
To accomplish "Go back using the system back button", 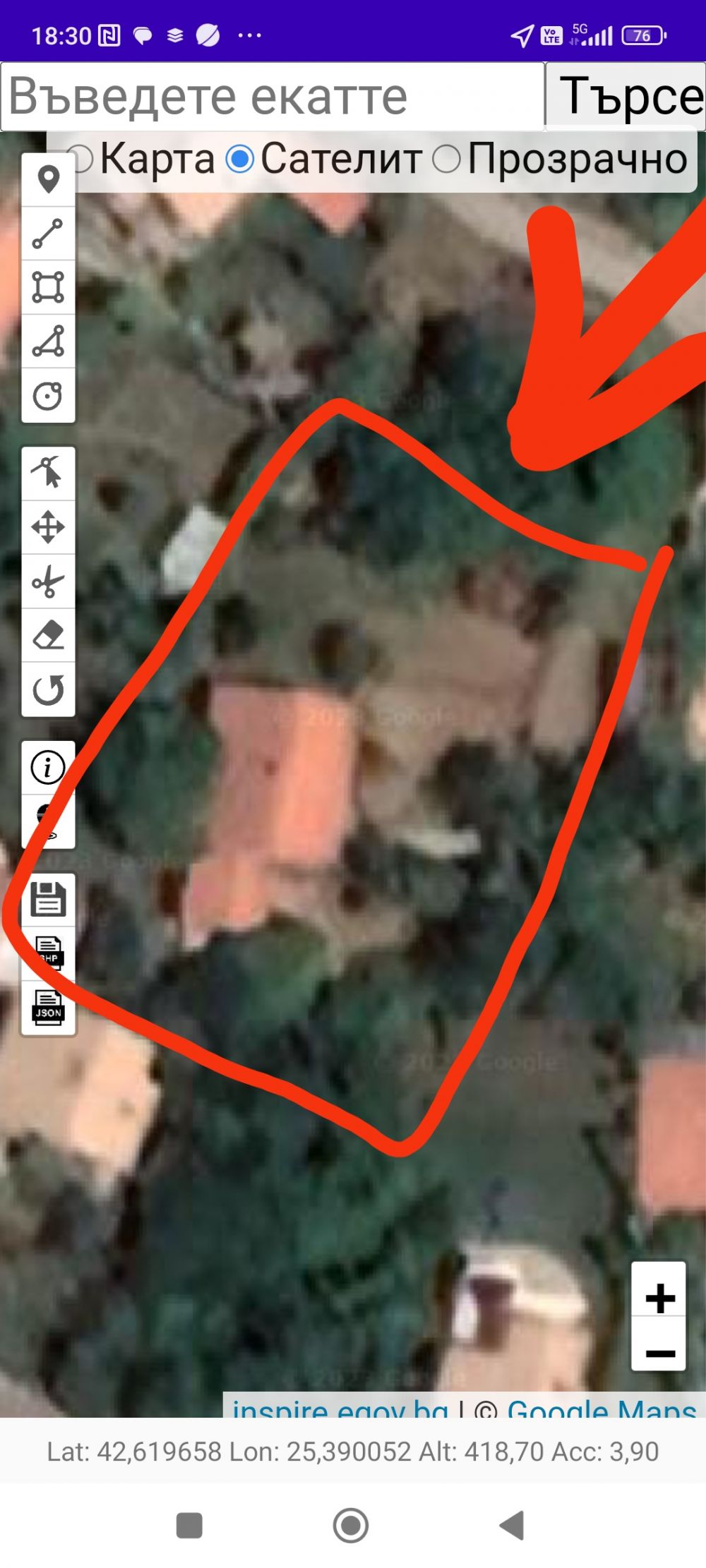I will click(512, 1525).
